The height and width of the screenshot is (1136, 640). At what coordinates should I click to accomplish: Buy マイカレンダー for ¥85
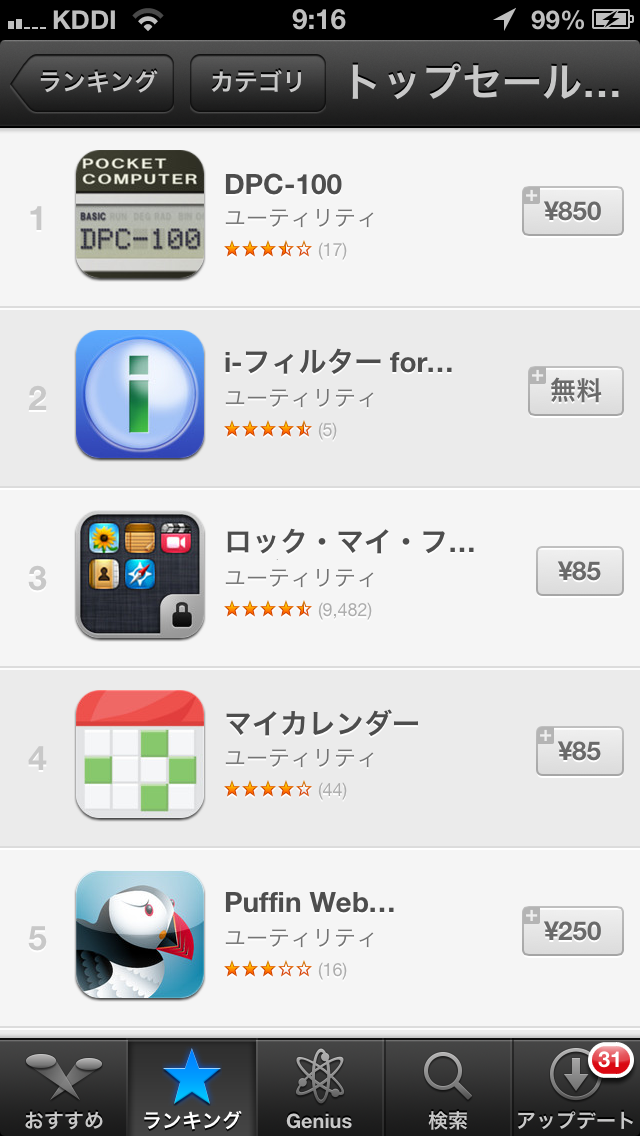[580, 751]
